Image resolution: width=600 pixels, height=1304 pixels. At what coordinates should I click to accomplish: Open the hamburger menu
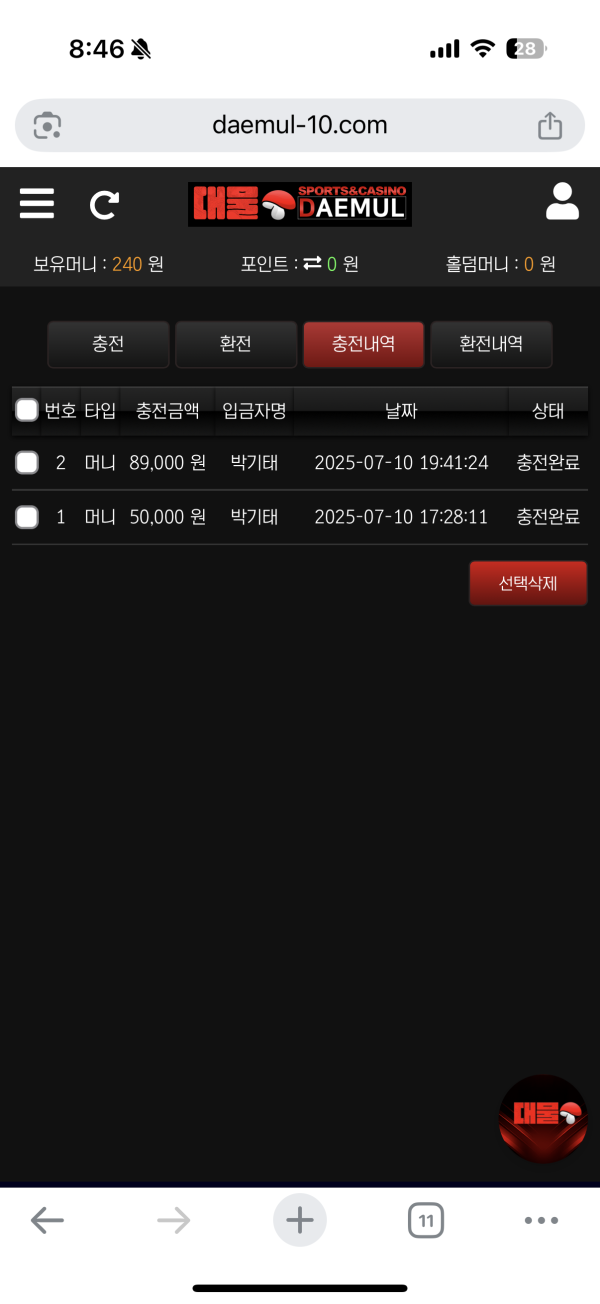point(37,204)
